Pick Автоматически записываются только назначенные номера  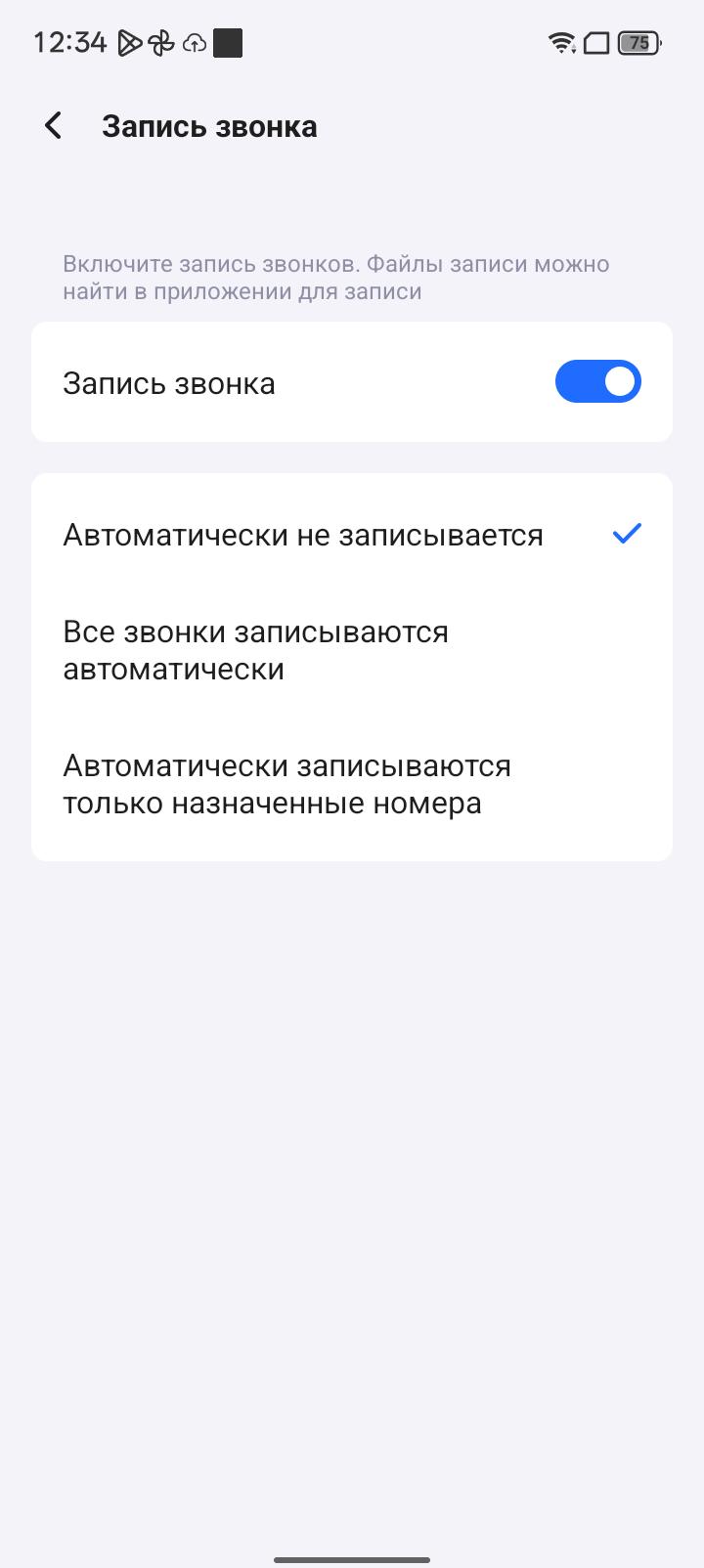352,785
